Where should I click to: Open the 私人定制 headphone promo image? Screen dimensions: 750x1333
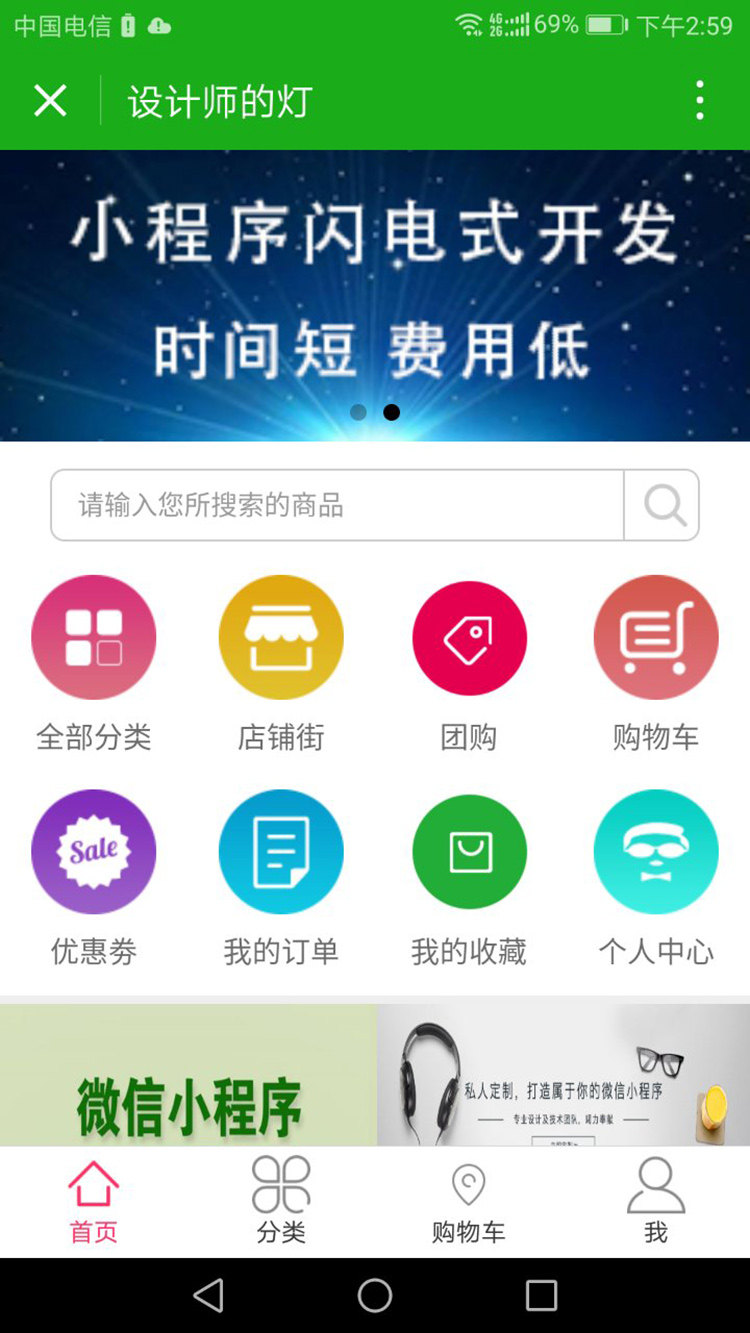pos(564,1076)
